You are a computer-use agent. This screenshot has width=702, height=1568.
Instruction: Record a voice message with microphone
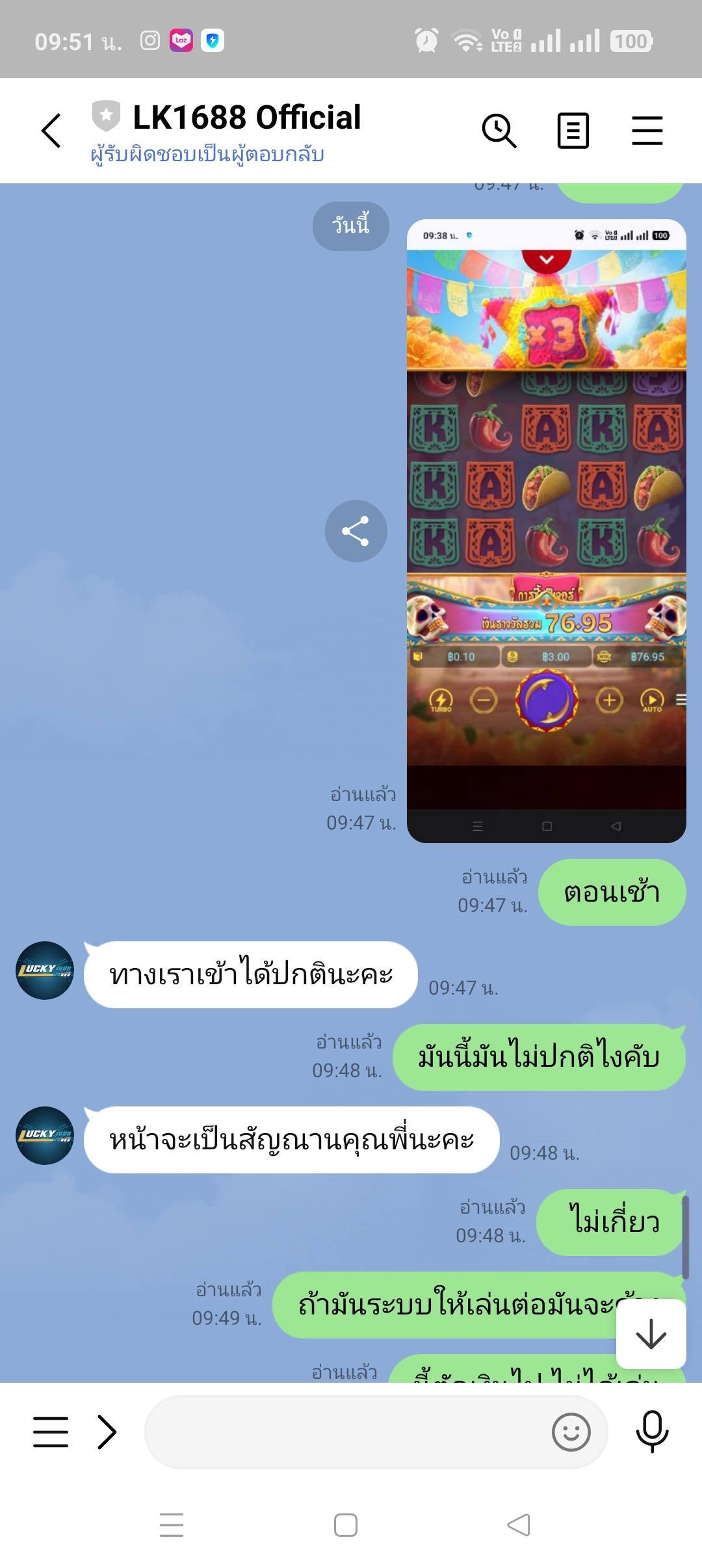[x=652, y=1431]
